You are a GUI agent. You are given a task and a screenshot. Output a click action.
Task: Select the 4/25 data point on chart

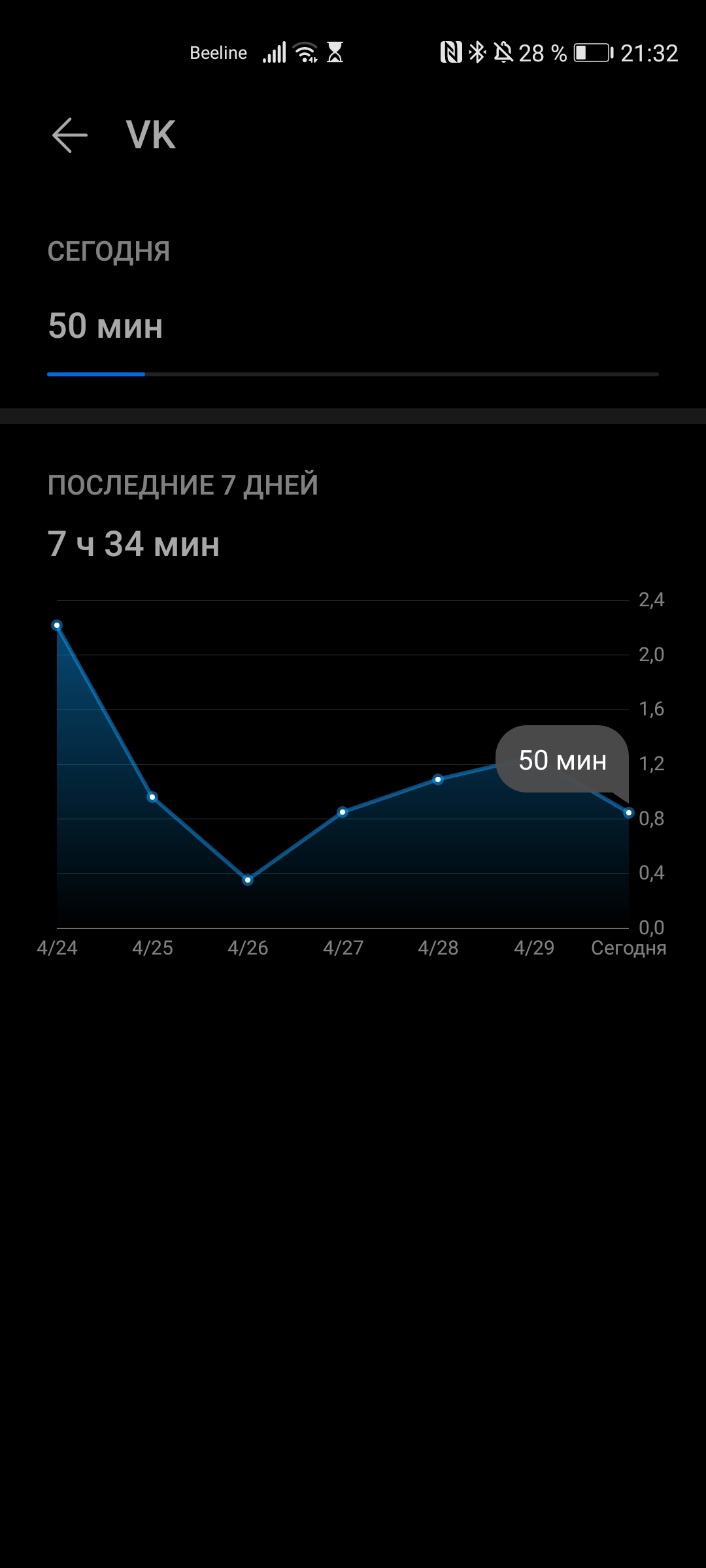152,797
